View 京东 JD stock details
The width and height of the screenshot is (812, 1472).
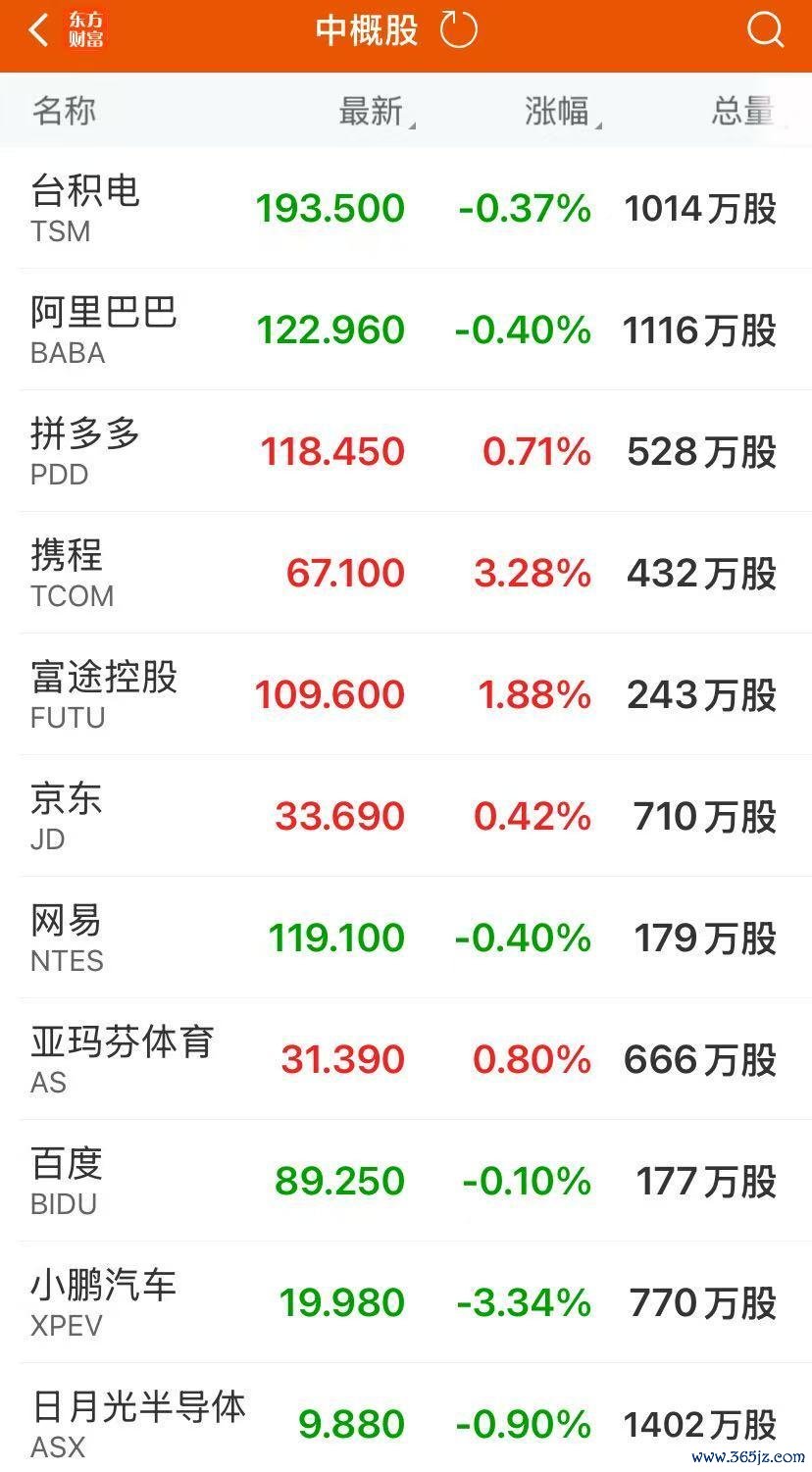coord(406,816)
